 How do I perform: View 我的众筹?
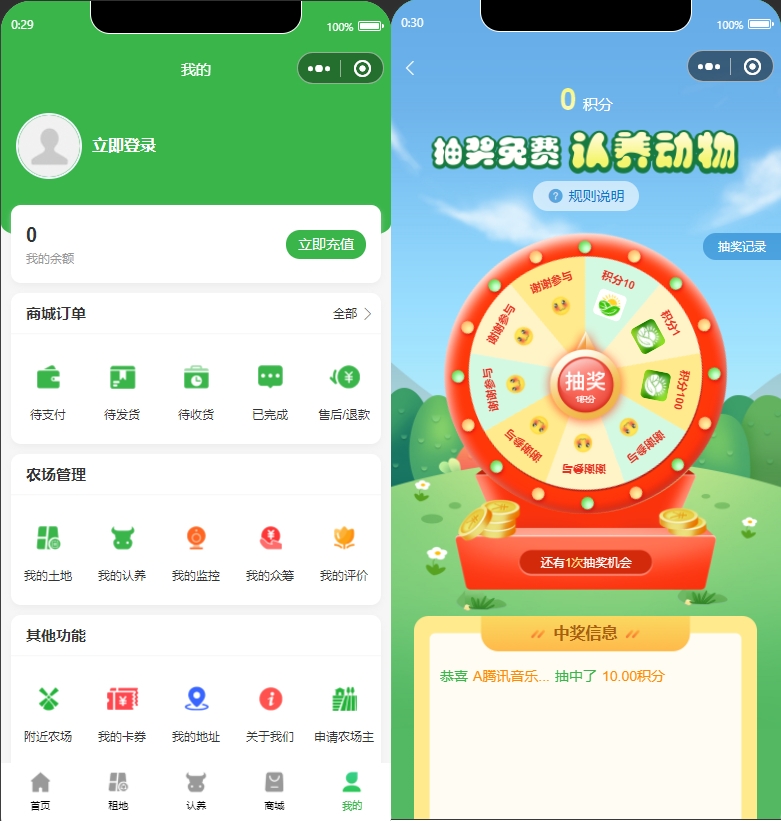pos(270,552)
